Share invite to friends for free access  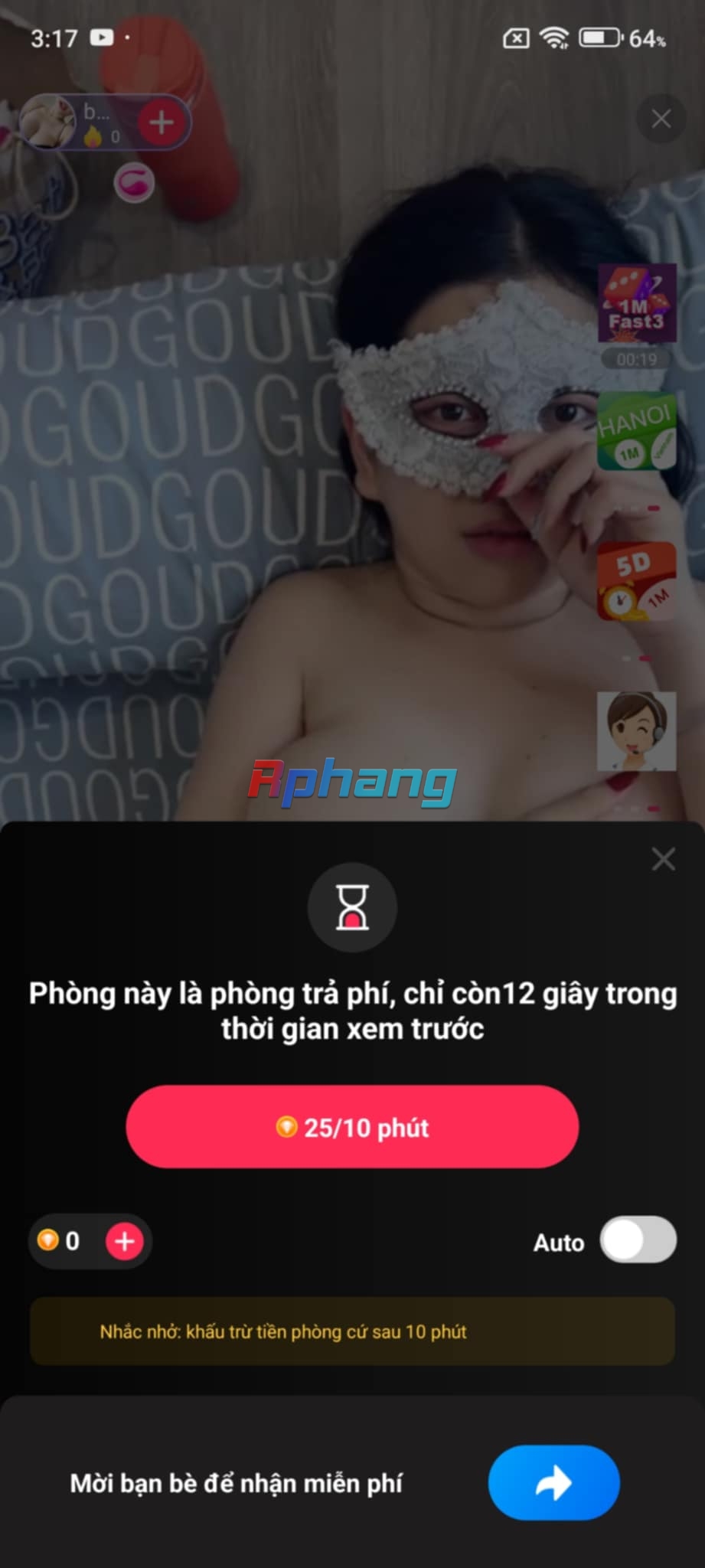553,1483
